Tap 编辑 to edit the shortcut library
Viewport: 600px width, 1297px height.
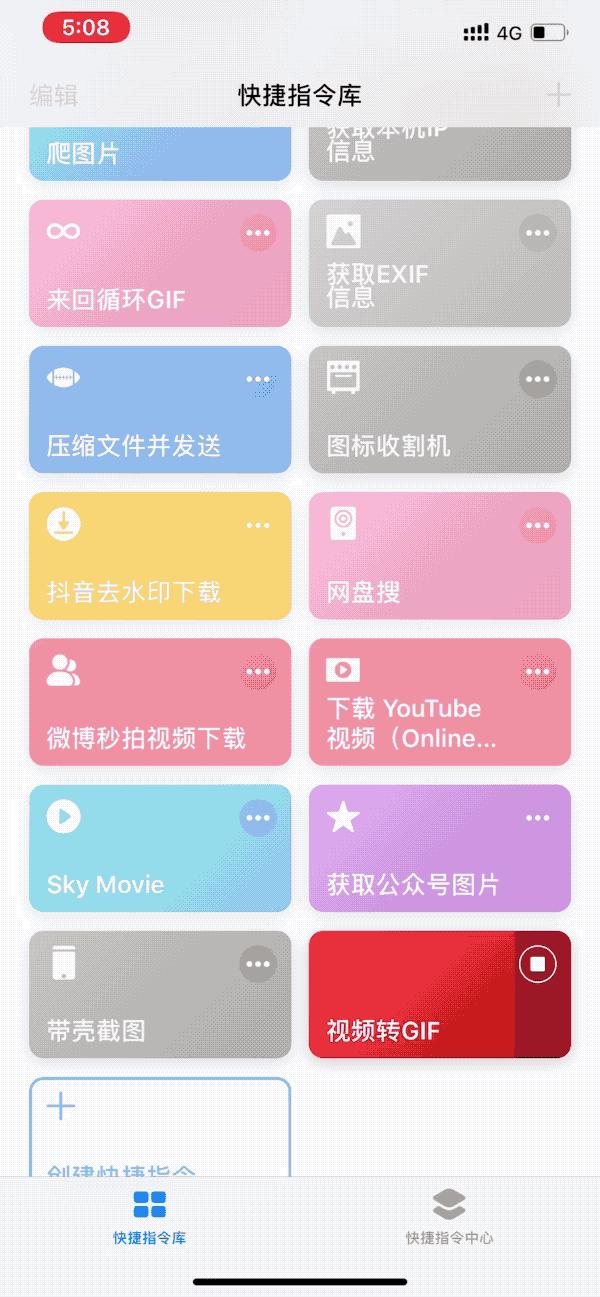(x=54, y=95)
